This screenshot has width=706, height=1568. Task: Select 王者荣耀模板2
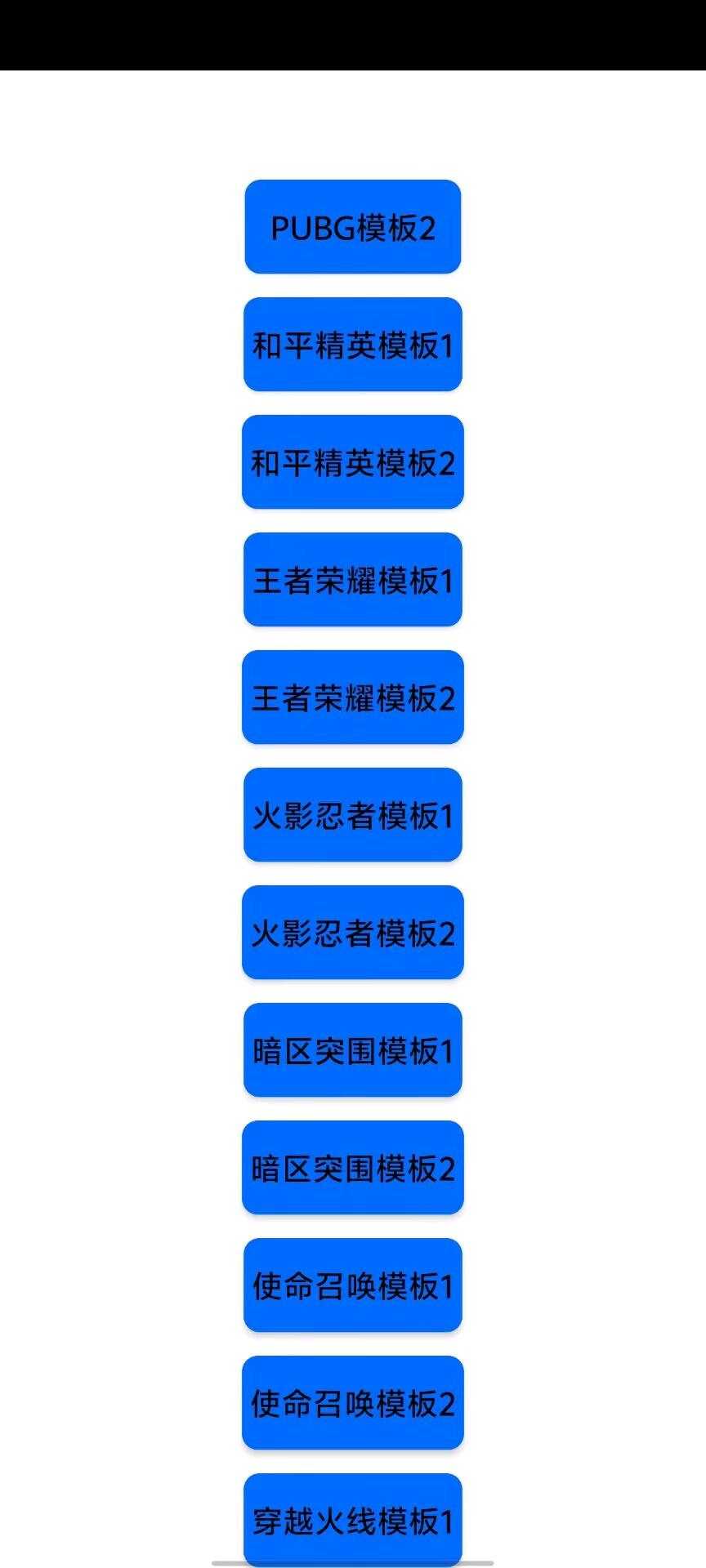click(x=353, y=697)
